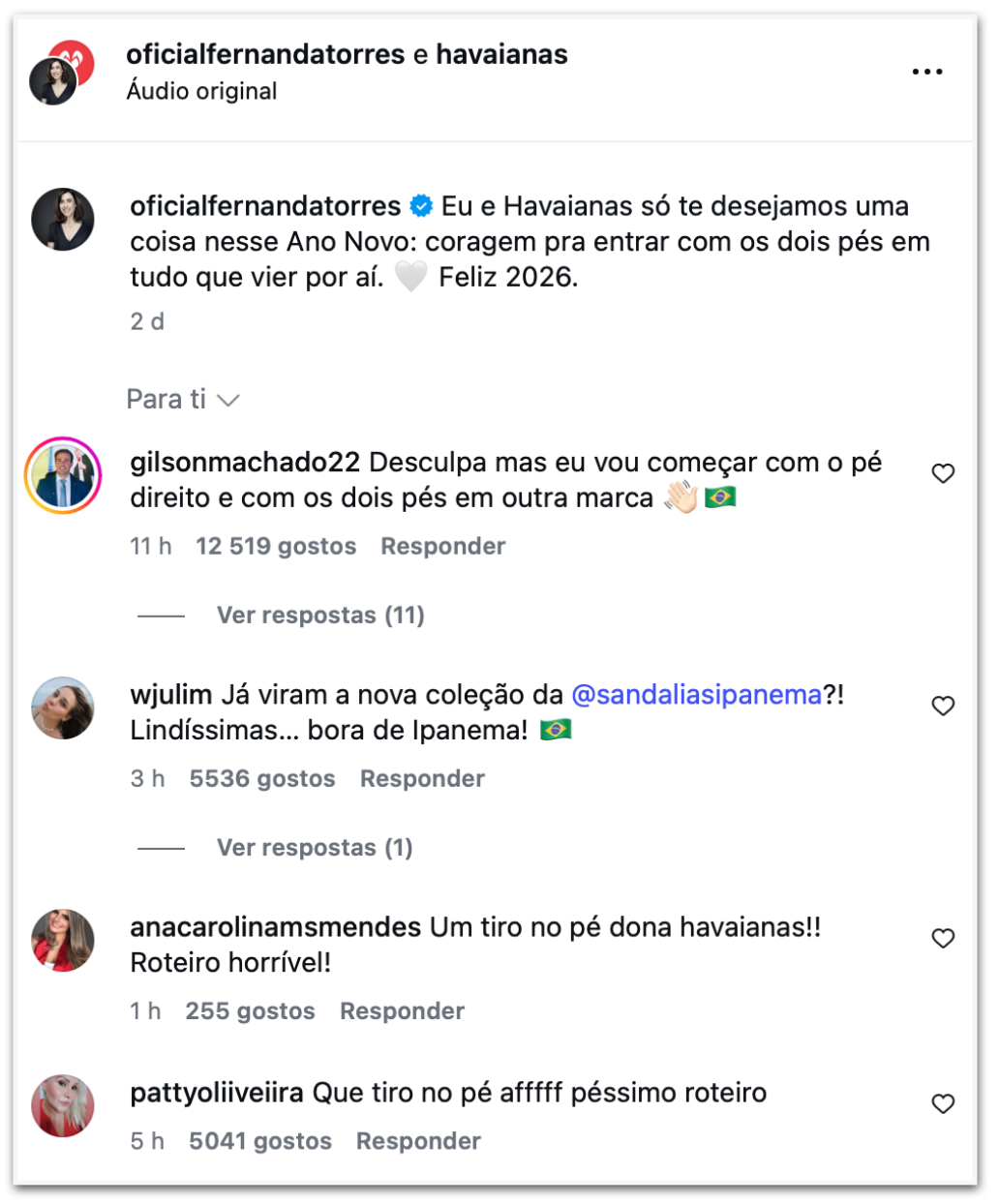Open havaianas profile in post header

click(501, 54)
